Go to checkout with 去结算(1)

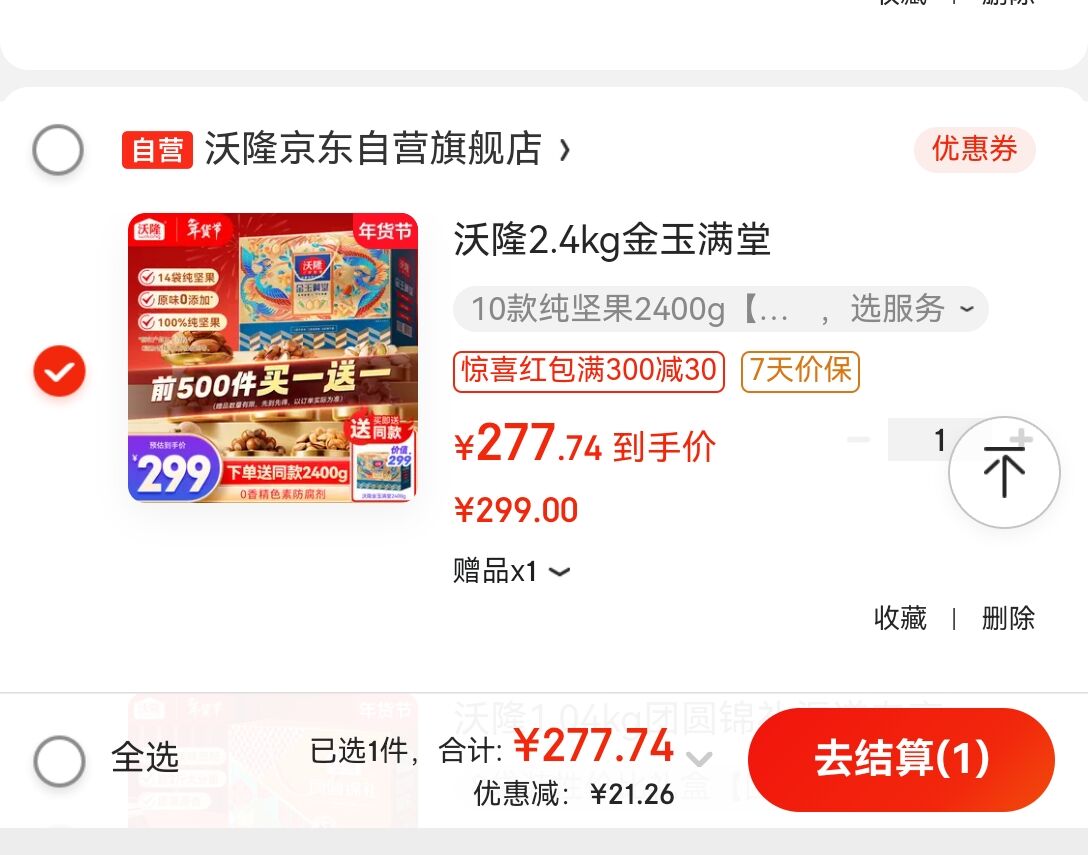[x=901, y=759]
